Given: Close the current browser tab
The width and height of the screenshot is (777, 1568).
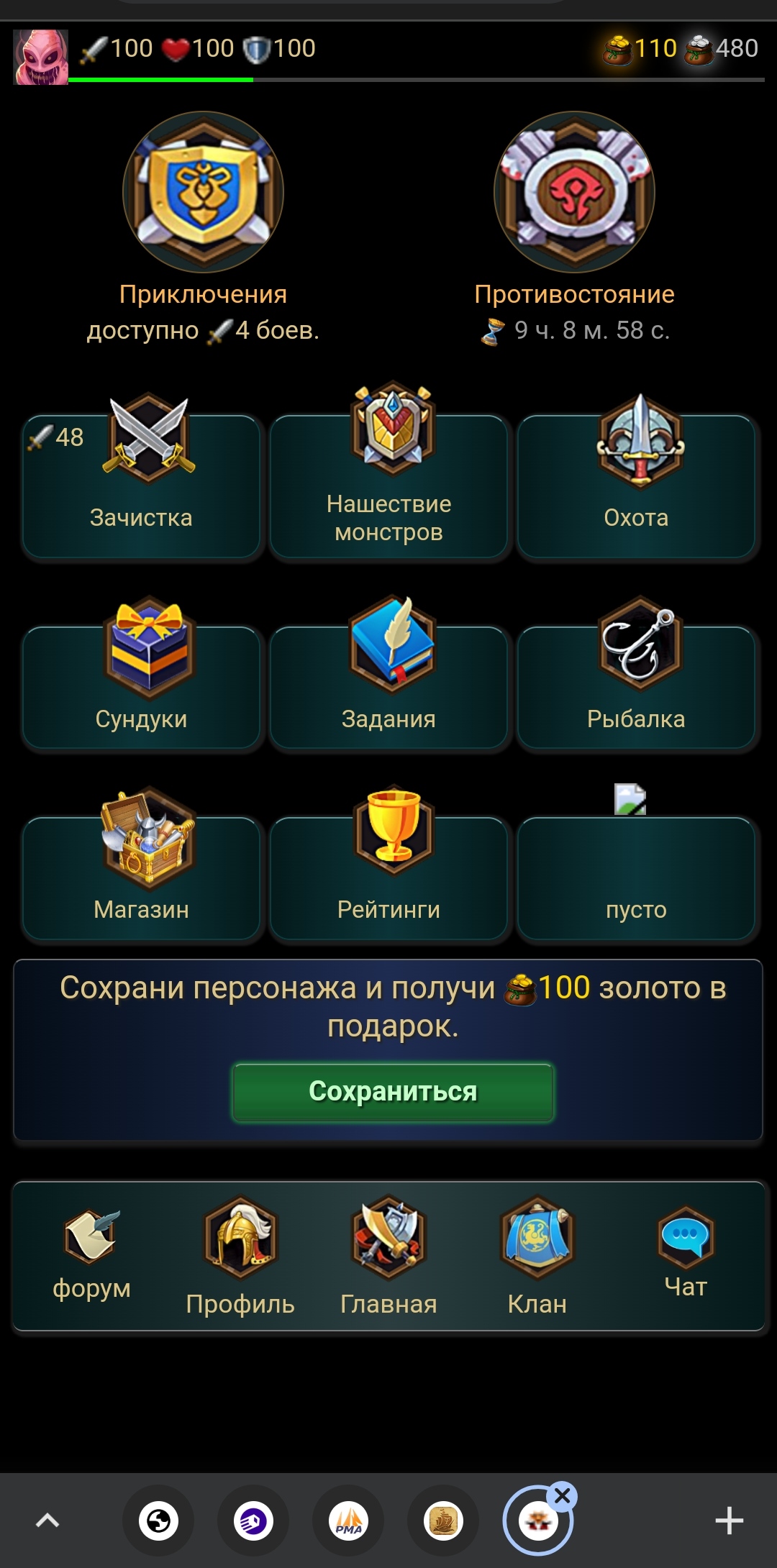Looking at the screenshot, I should coord(563,1496).
